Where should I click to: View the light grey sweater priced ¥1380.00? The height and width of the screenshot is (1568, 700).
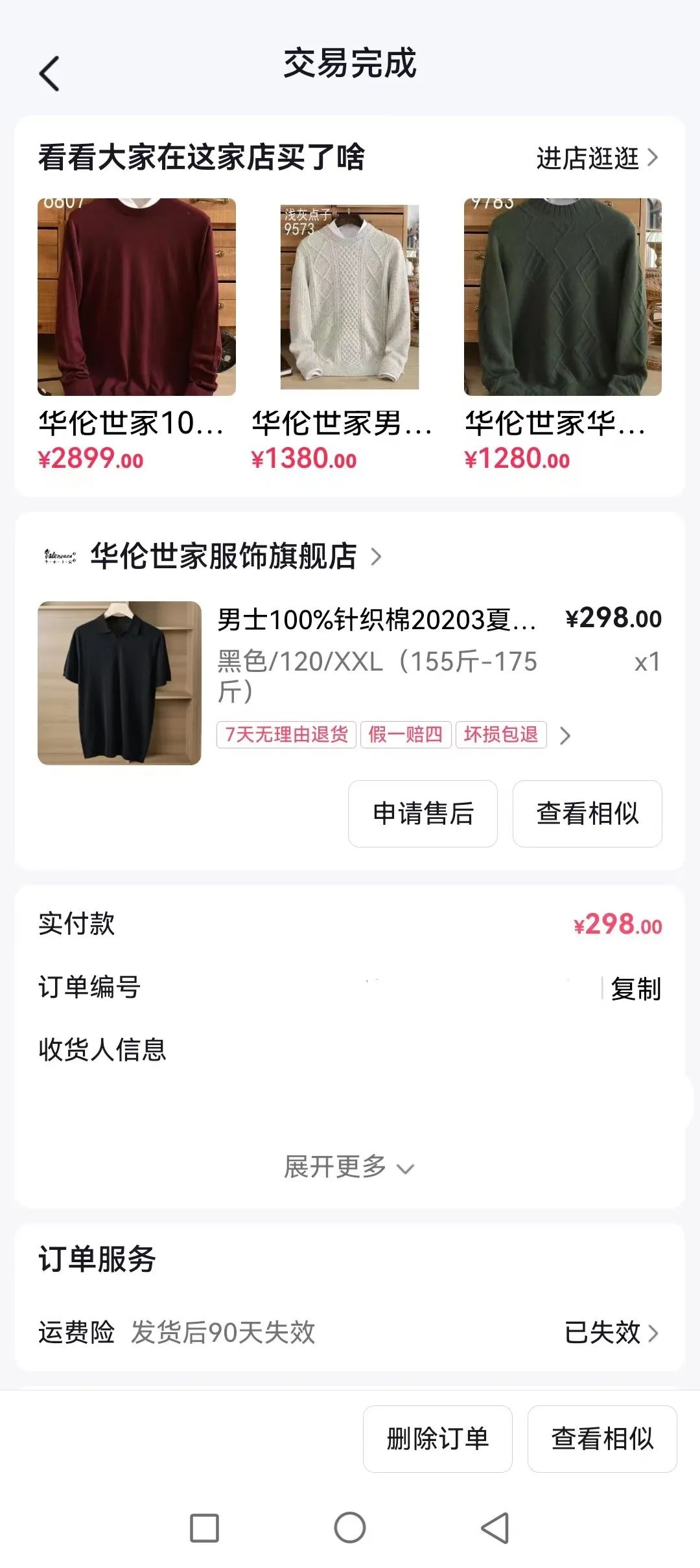tap(349, 297)
